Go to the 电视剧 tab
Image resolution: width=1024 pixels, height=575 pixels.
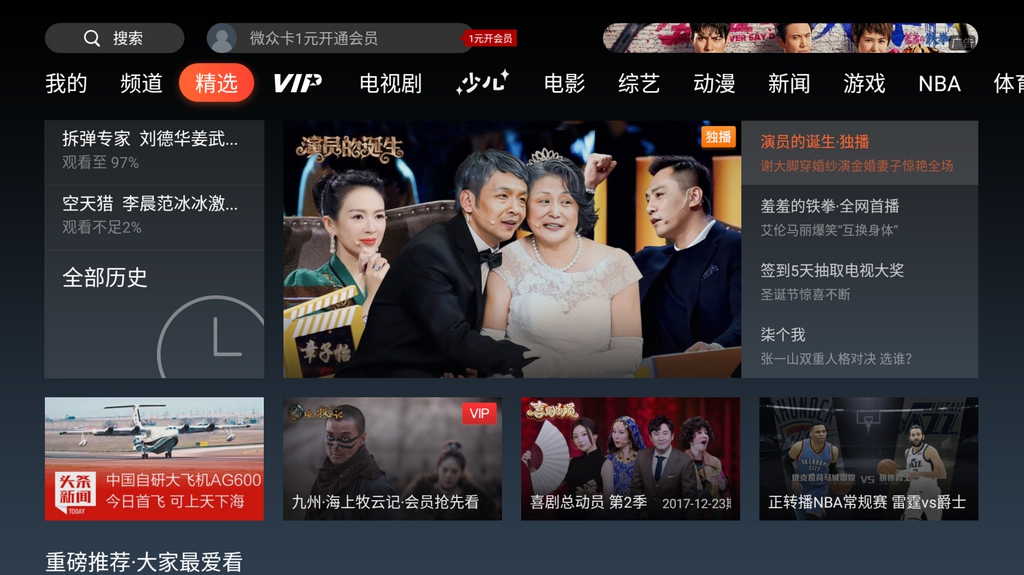[390, 83]
